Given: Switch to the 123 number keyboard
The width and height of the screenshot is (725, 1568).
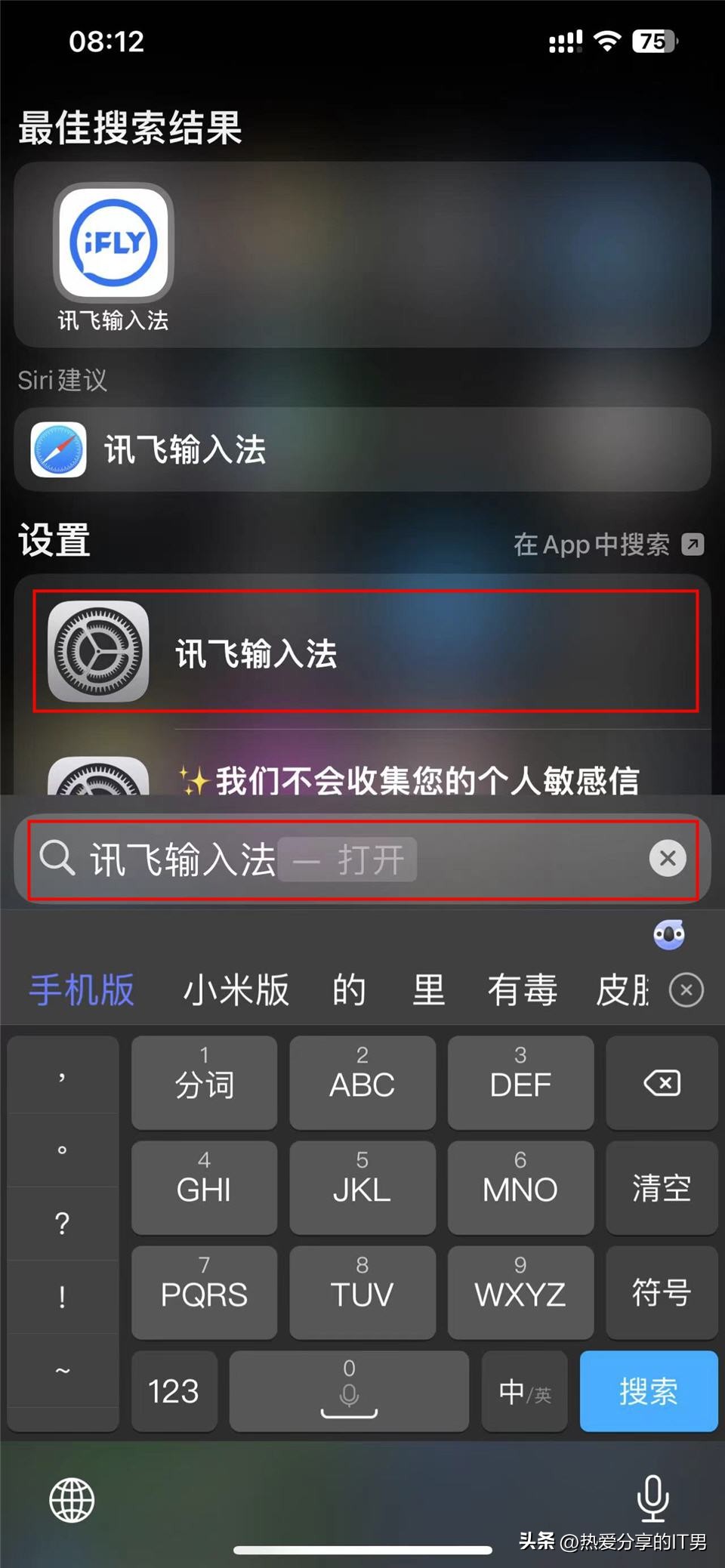Looking at the screenshot, I should coord(173,1392).
